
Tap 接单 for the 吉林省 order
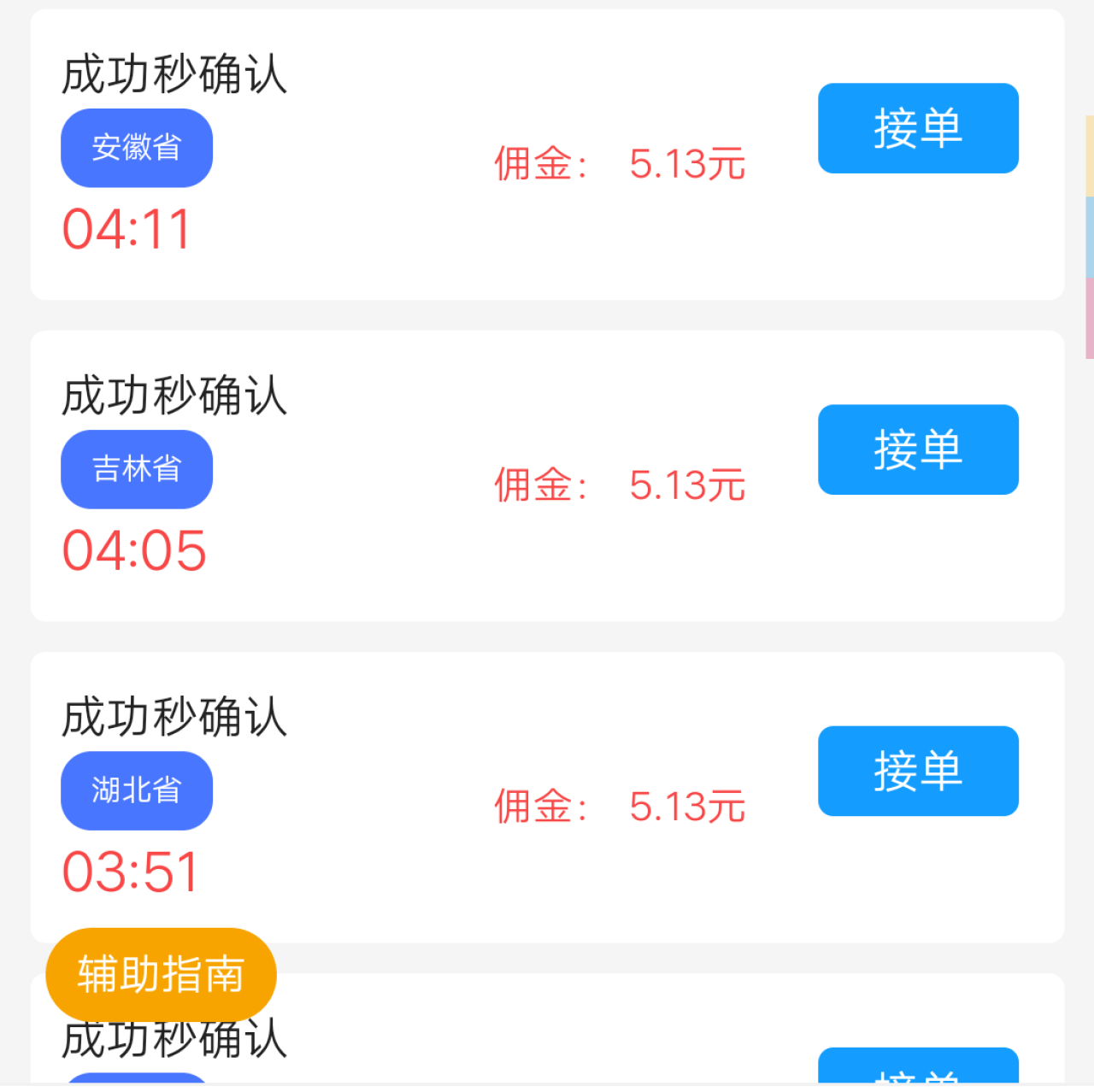click(x=918, y=449)
